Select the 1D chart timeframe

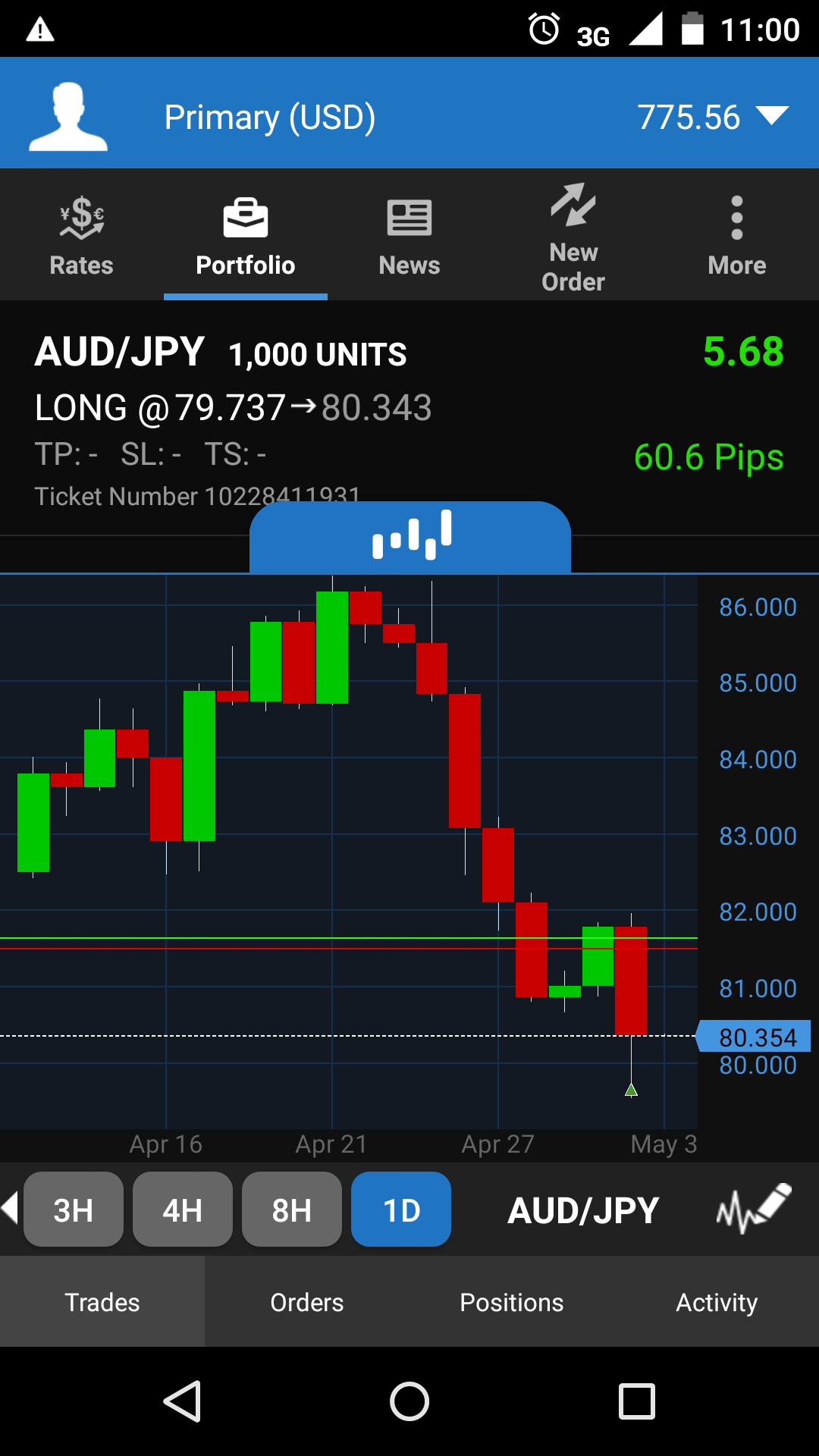pos(401,1210)
